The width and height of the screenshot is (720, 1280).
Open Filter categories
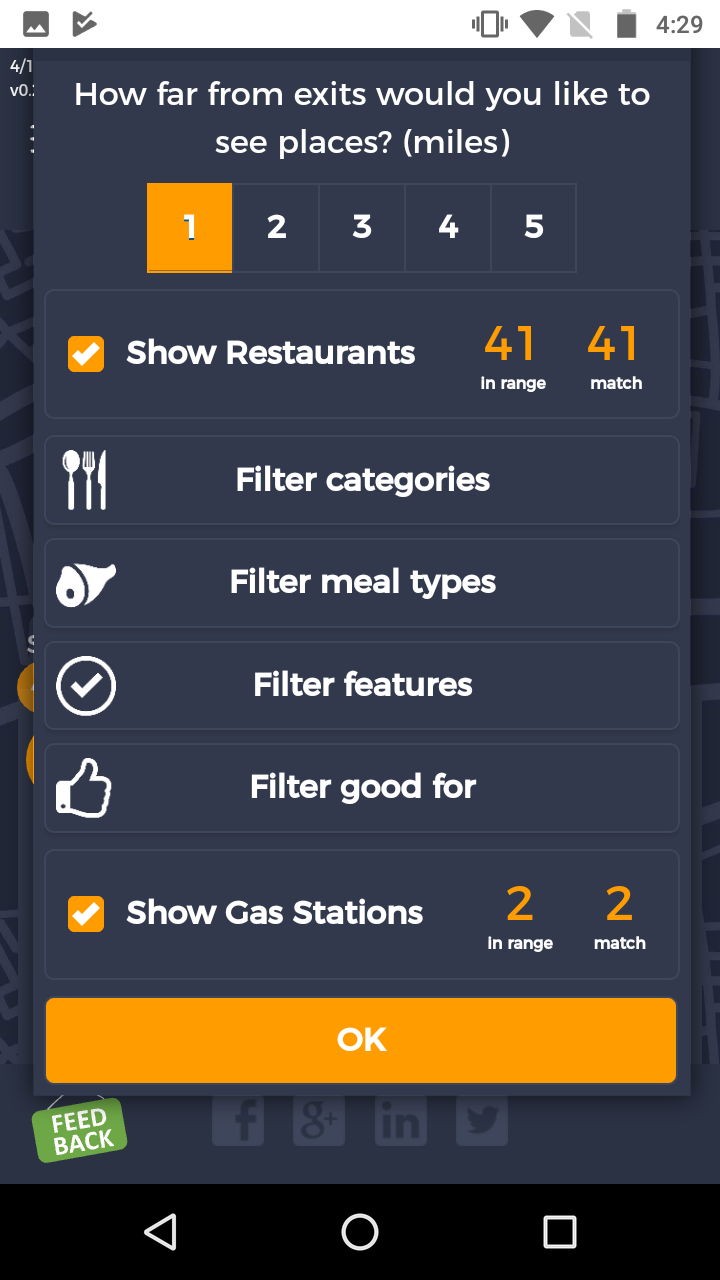[x=362, y=480]
